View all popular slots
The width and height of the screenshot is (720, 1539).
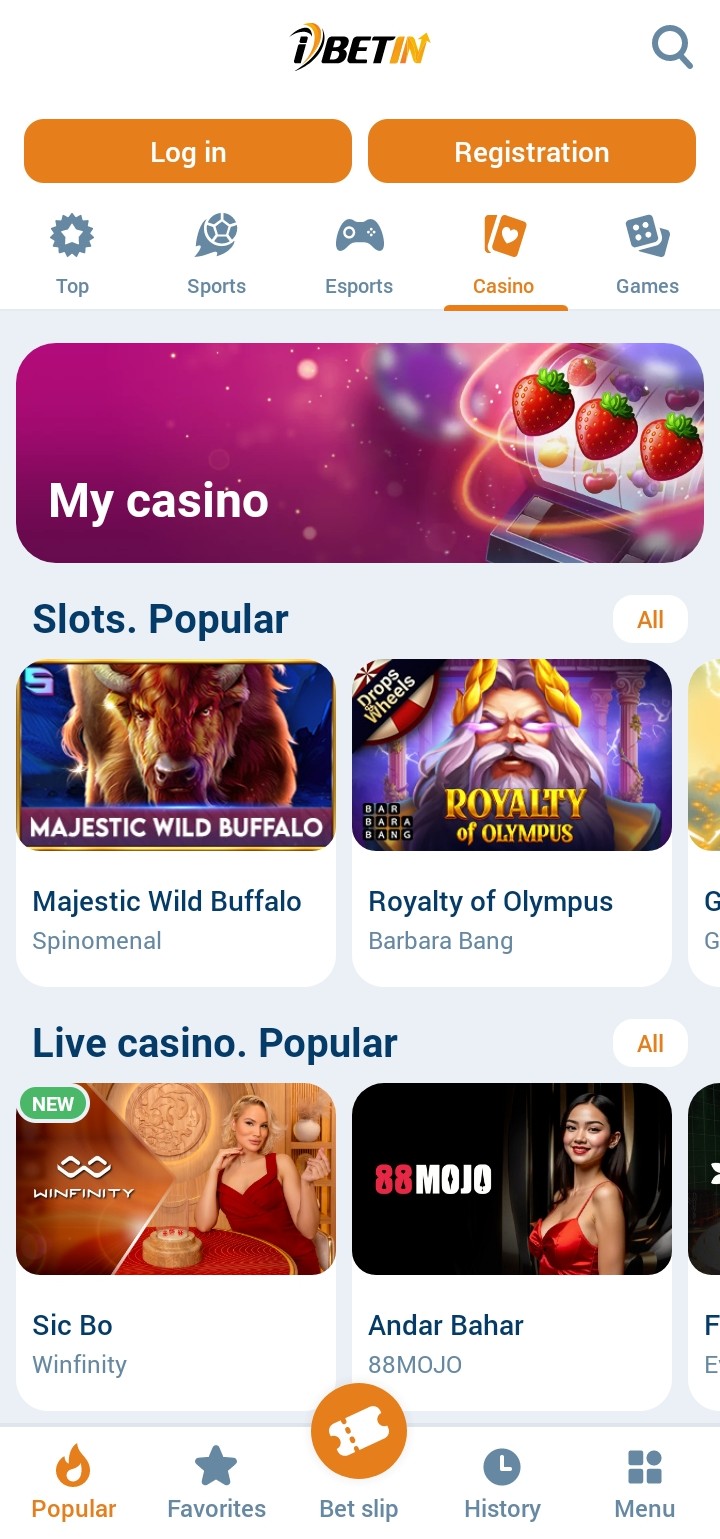(x=650, y=620)
